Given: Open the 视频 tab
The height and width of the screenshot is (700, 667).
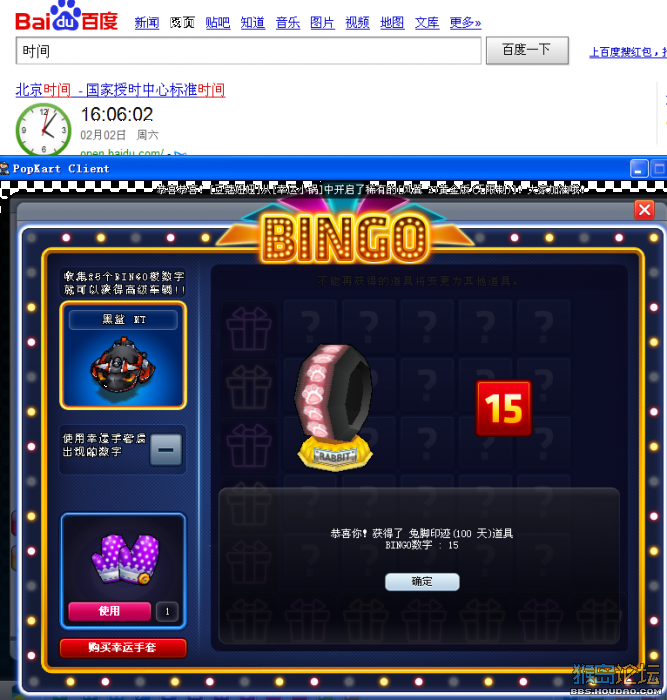Looking at the screenshot, I should point(357,23).
